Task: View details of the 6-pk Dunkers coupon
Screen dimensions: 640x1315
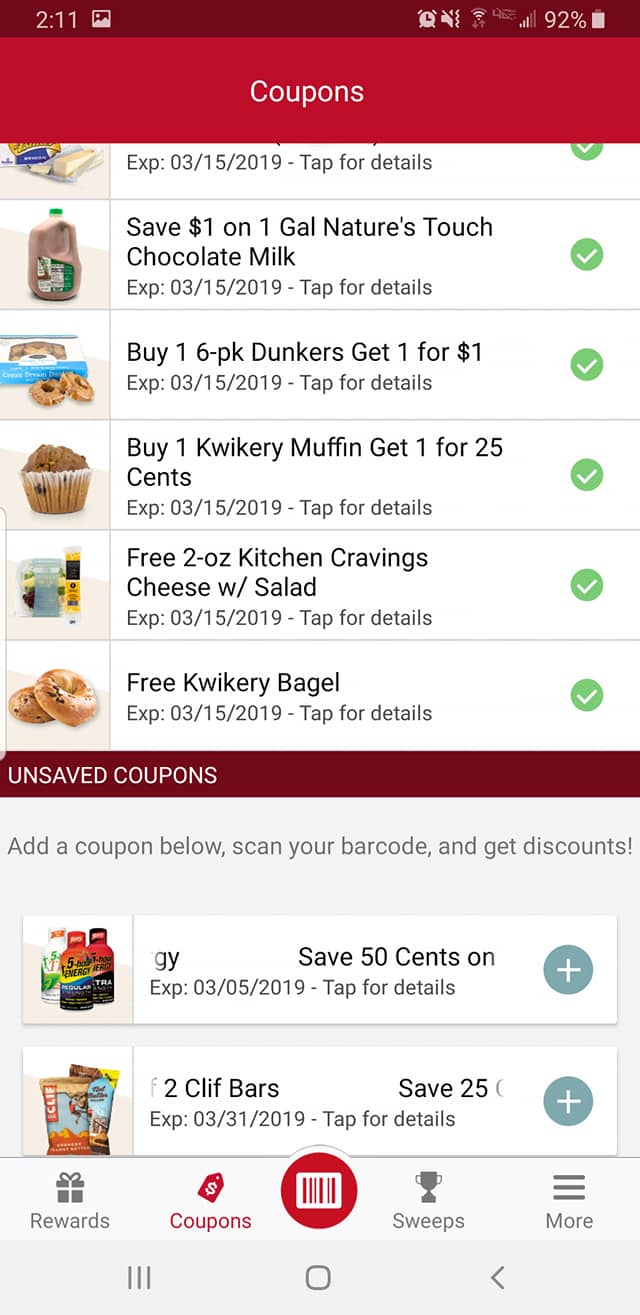Action: click(x=305, y=365)
